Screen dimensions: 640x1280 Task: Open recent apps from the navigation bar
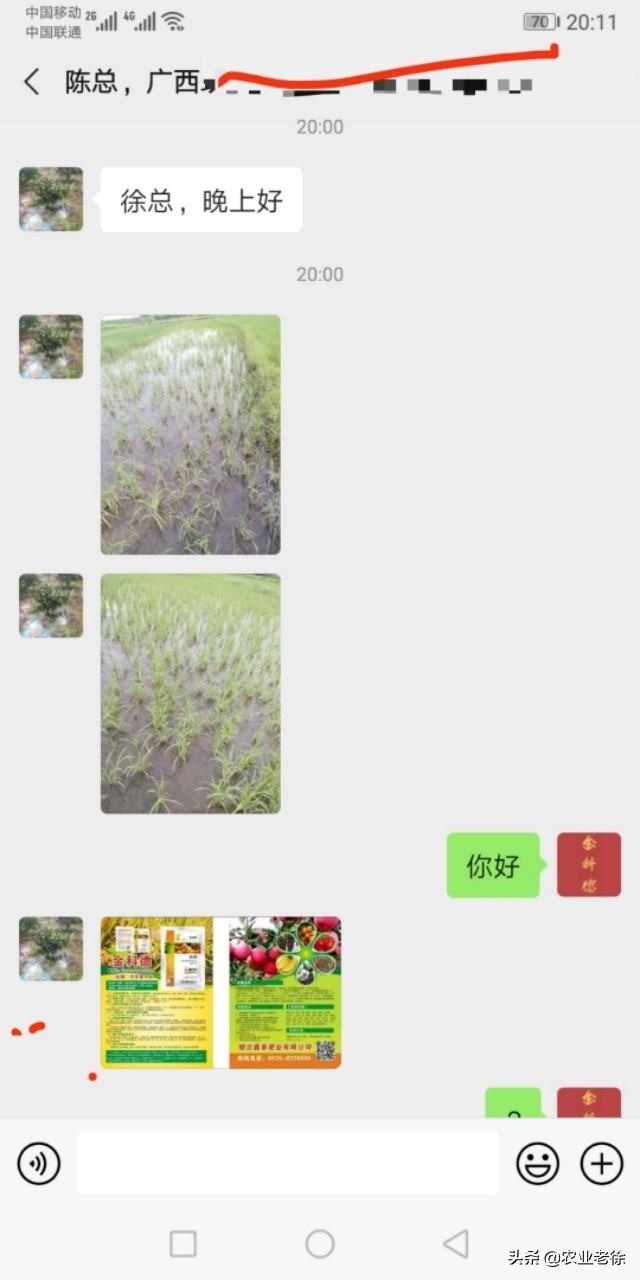(x=183, y=1244)
